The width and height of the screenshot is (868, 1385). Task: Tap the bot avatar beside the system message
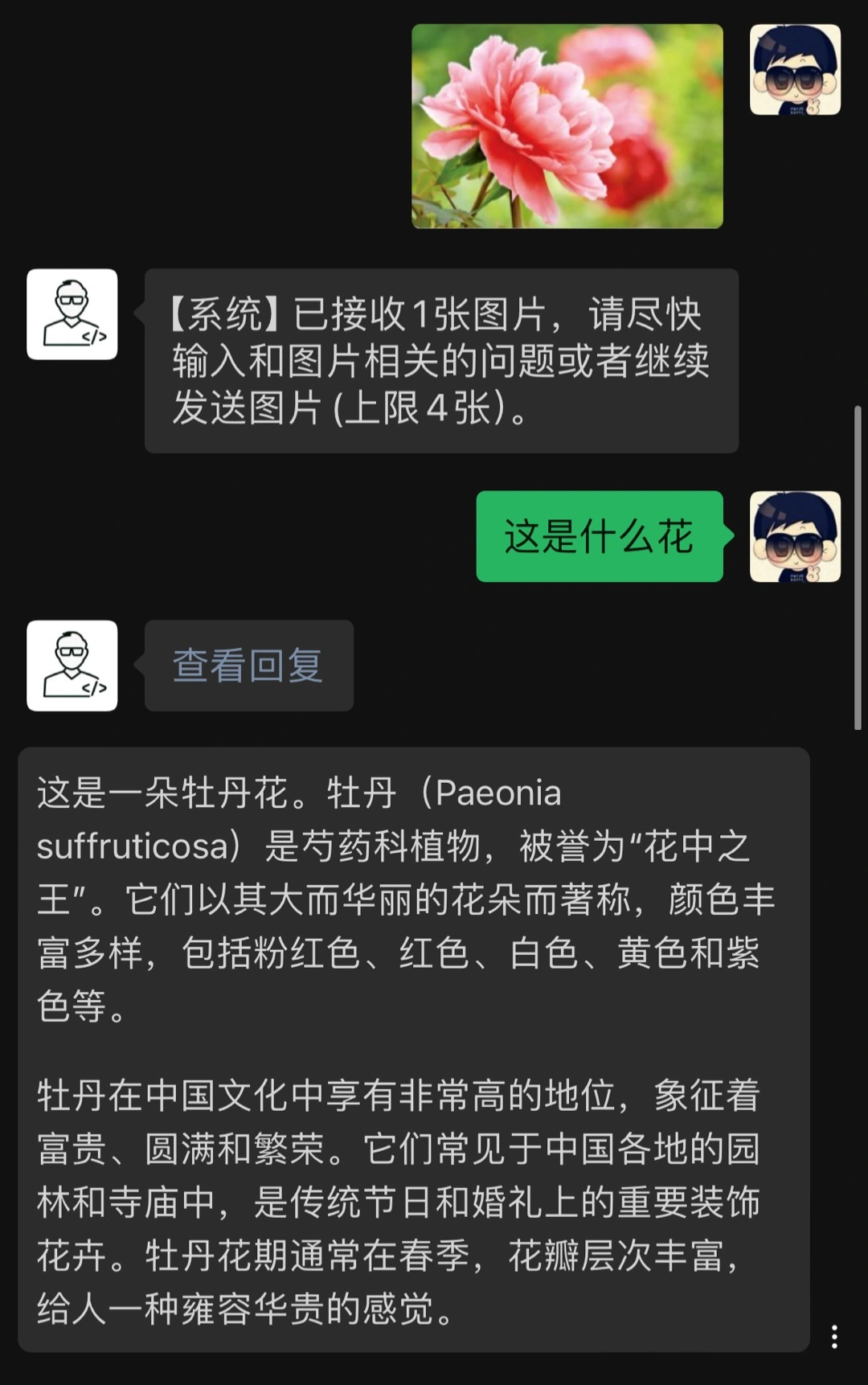(72, 314)
